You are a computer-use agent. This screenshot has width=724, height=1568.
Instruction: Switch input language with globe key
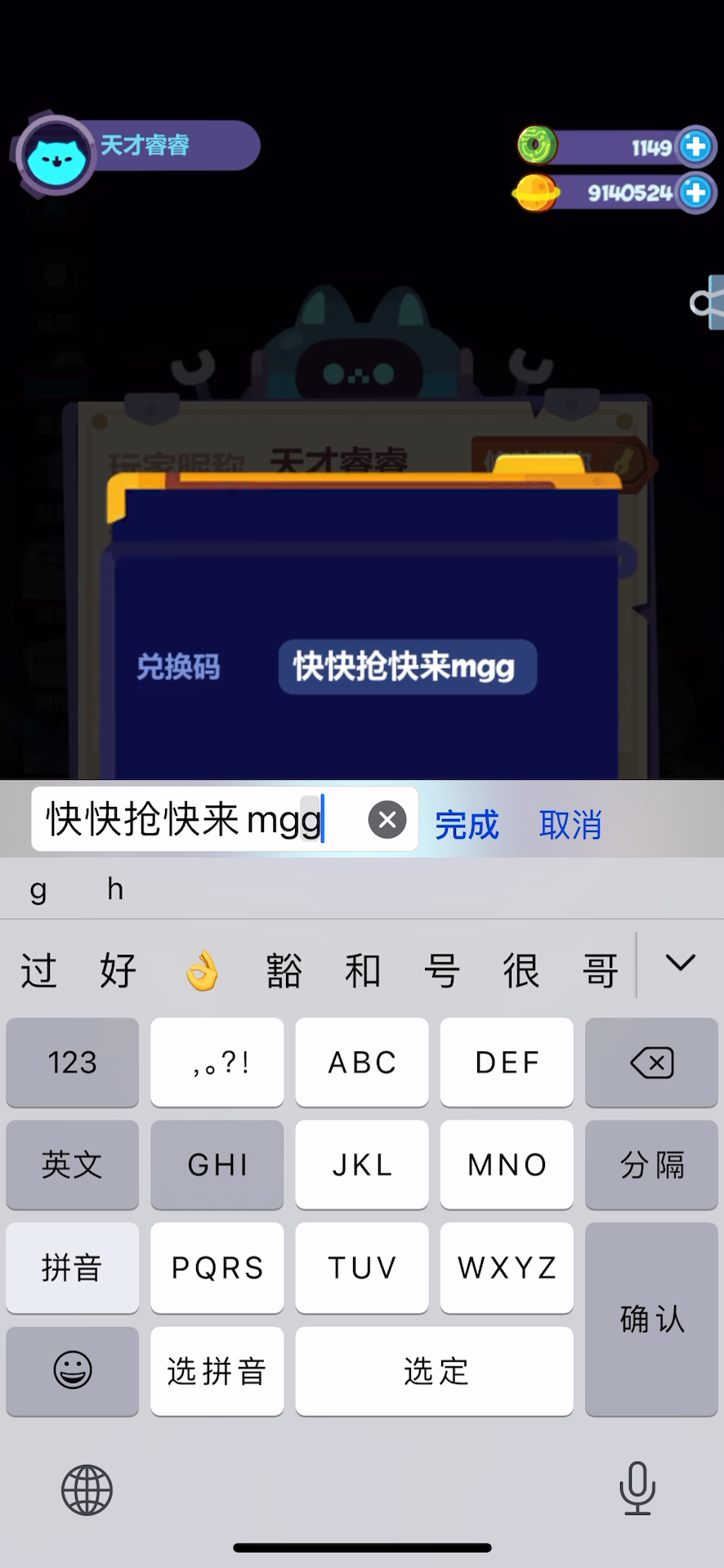(87, 1490)
